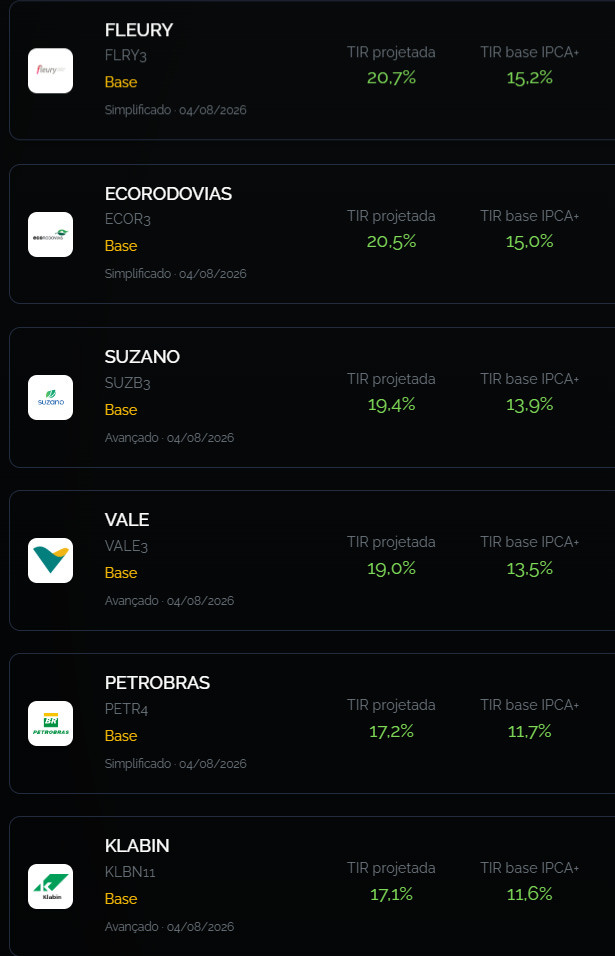This screenshot has height=956, width=615.
Task: Open Petrobras PETR4 details
Action: coord(312,723)
